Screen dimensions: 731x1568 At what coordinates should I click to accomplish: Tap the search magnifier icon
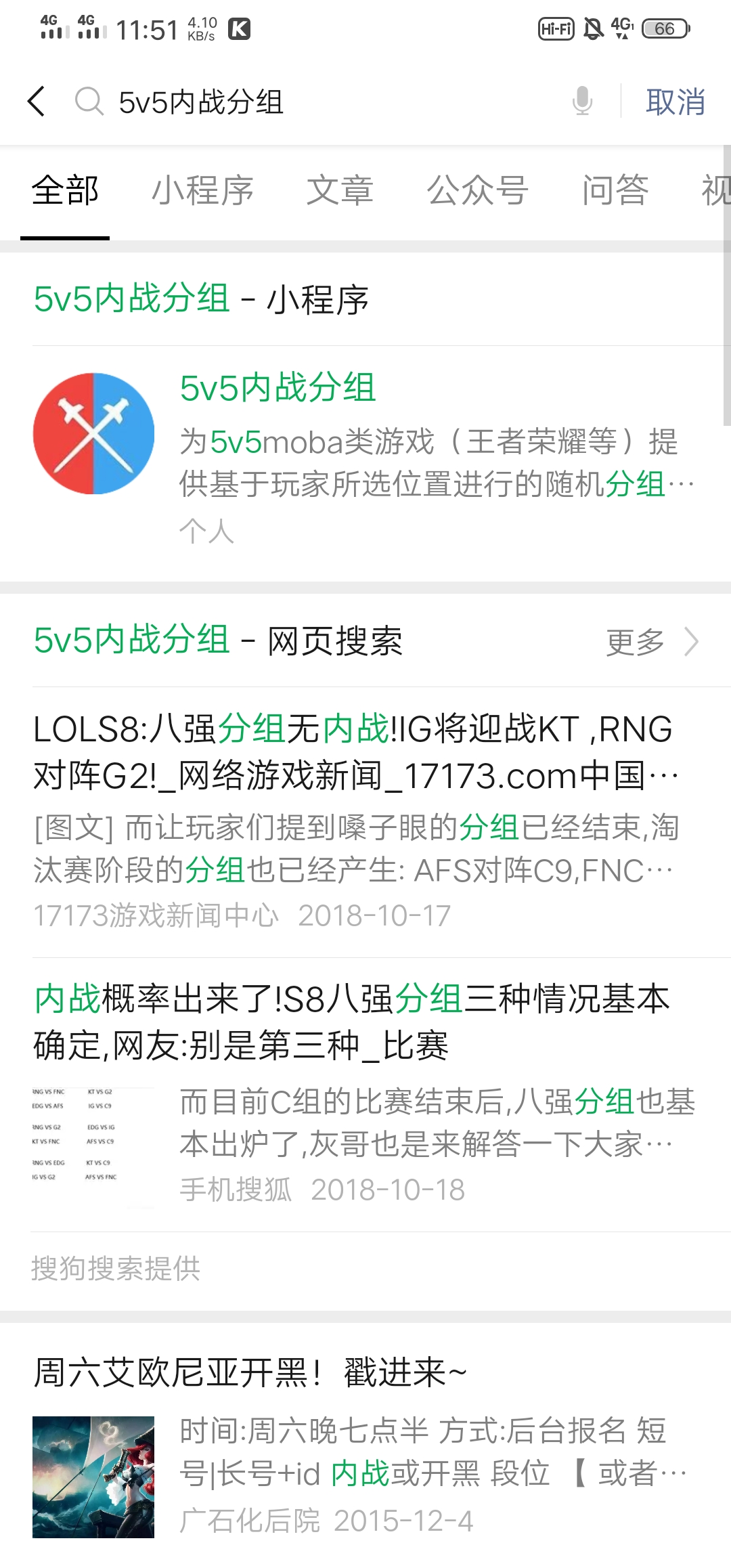[x=86, y=102]
